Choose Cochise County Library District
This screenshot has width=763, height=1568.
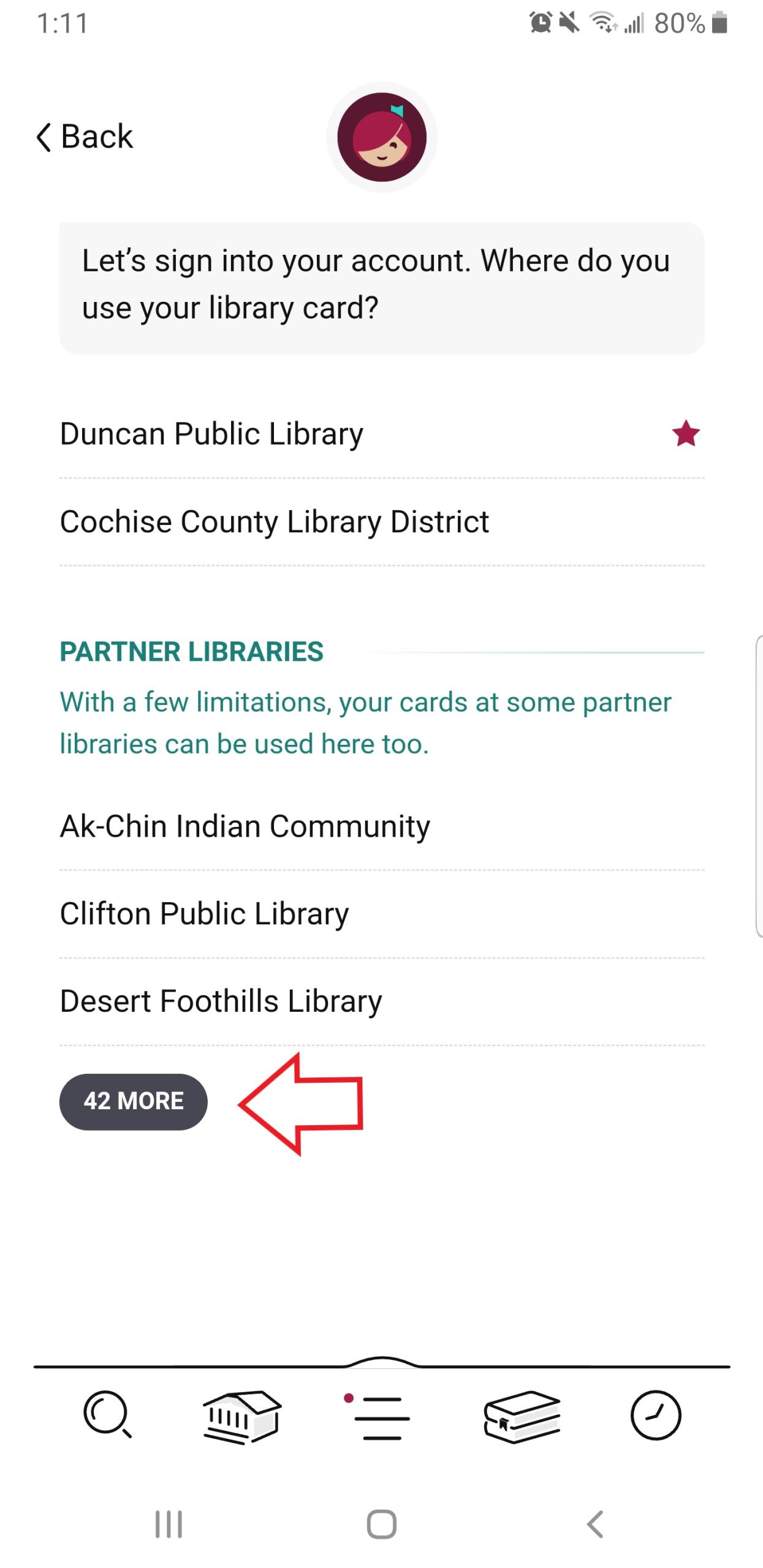[381, 522]
